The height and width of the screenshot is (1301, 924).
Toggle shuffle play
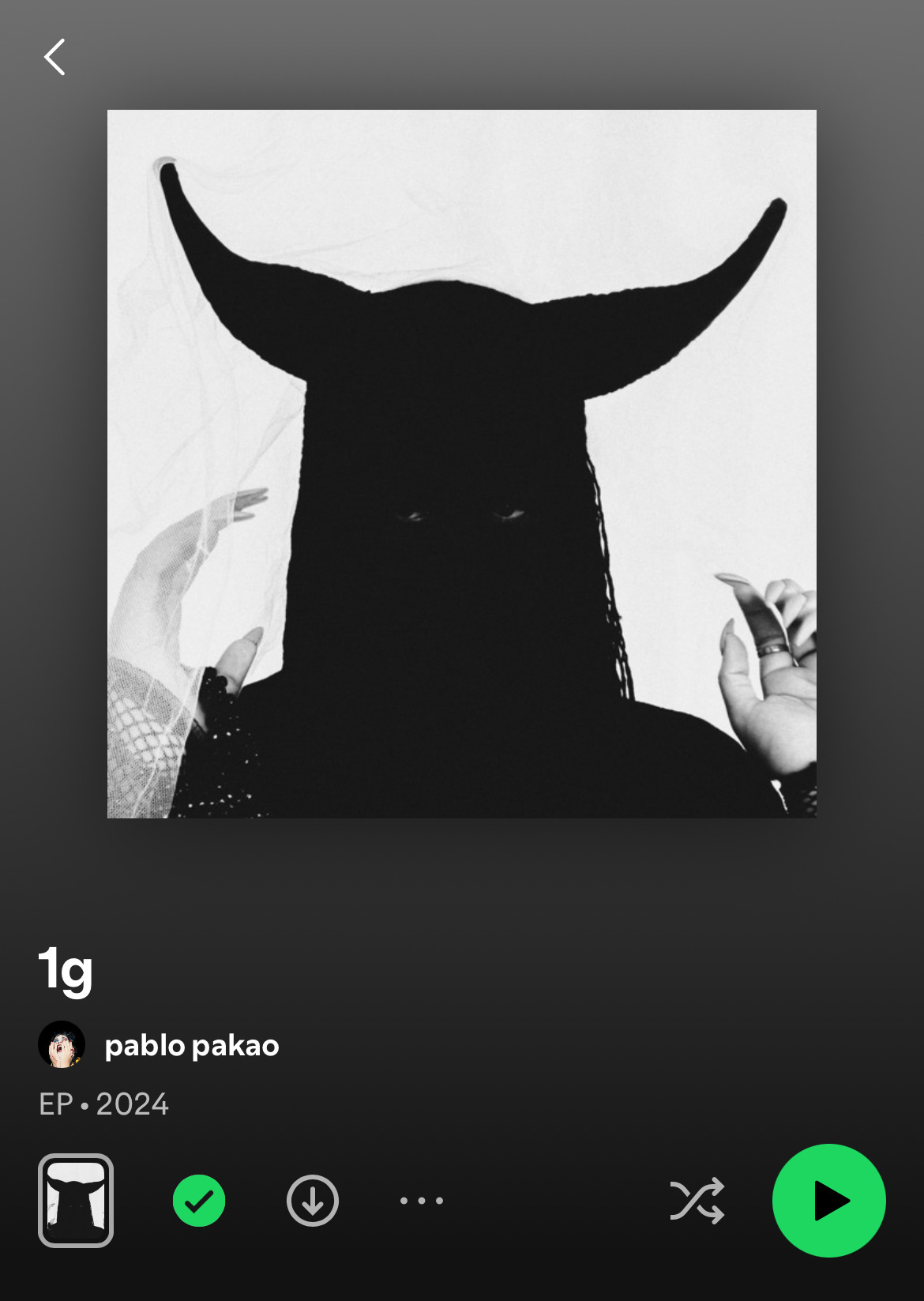pyautogui.click(x=697, y=1201)
